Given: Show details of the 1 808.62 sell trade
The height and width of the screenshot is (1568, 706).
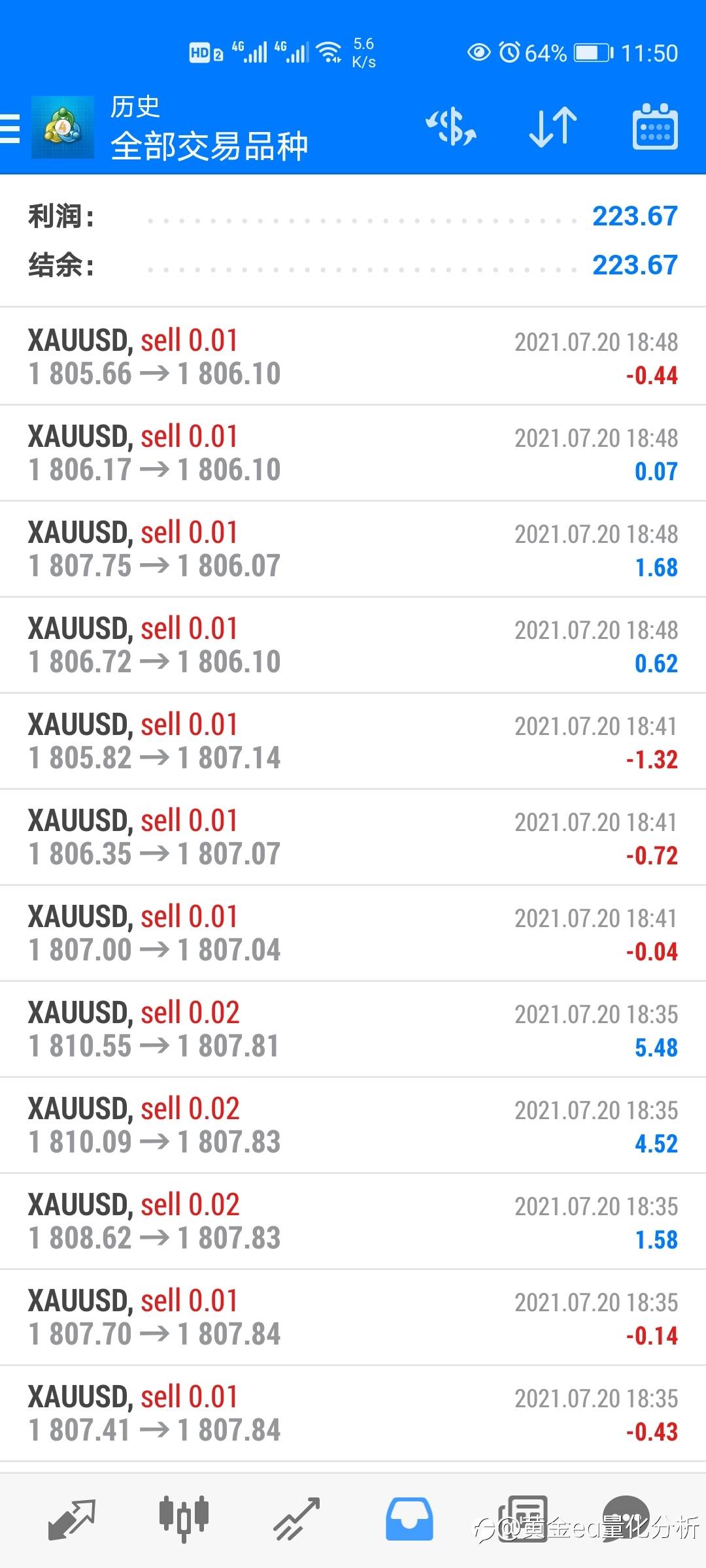Looking at the screenshot, I should (353, 1221).
